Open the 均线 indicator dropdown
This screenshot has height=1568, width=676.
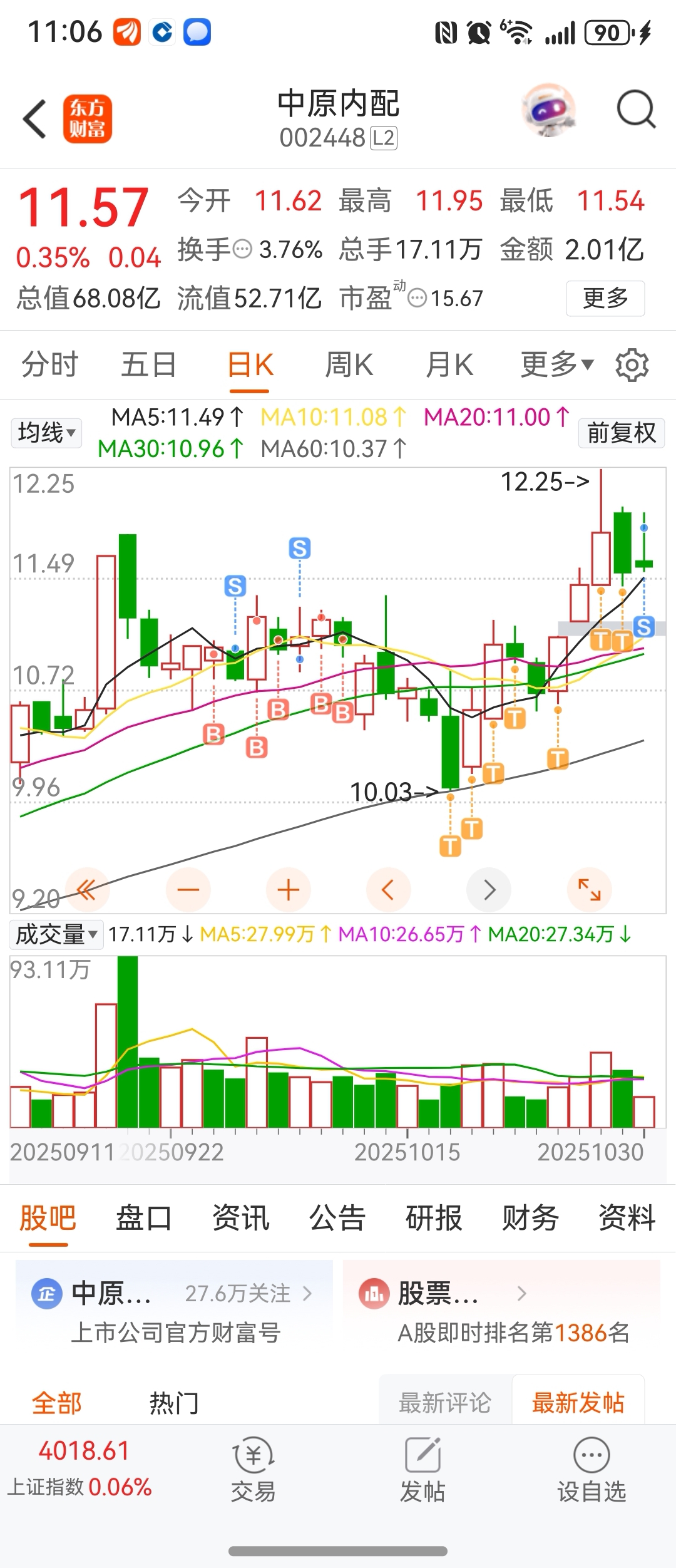[x=46, y=433]
